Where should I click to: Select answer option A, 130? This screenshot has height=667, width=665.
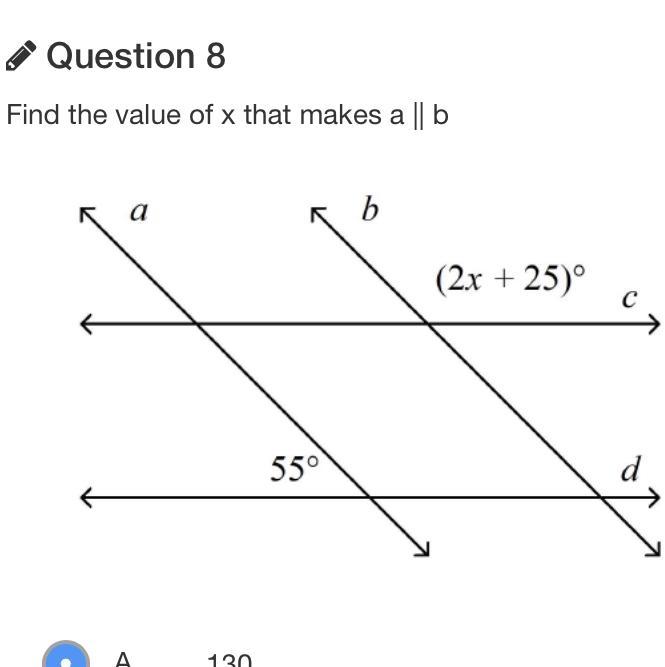pos(66,659)
